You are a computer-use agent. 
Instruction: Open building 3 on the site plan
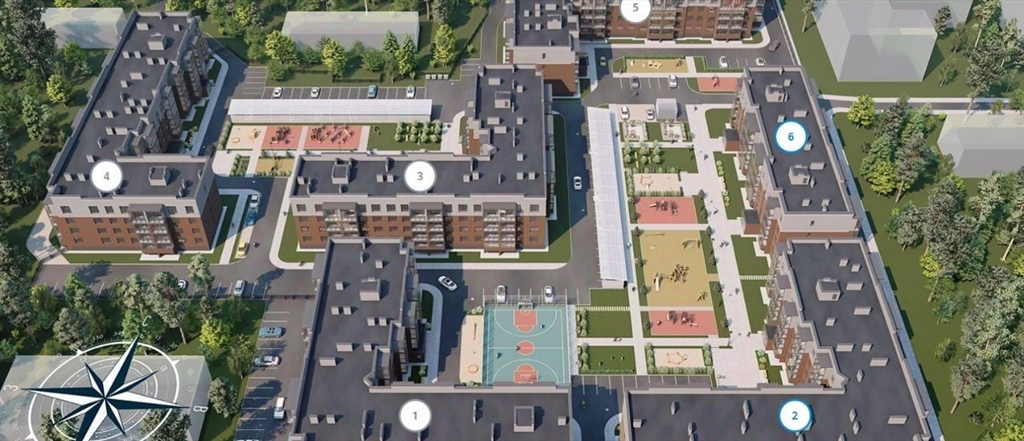point(421,177)
